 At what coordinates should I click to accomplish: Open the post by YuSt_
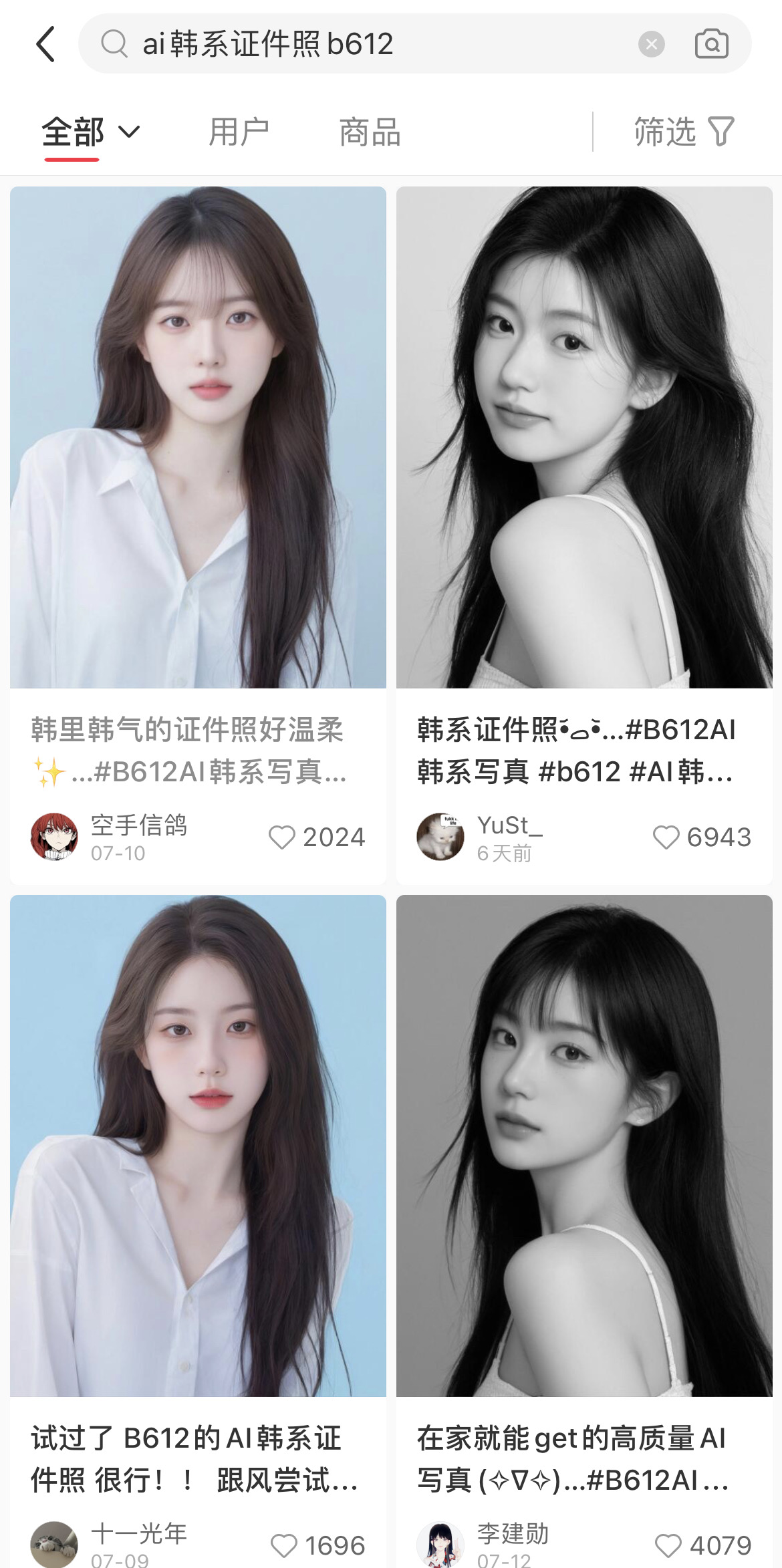tap(584, 438)
